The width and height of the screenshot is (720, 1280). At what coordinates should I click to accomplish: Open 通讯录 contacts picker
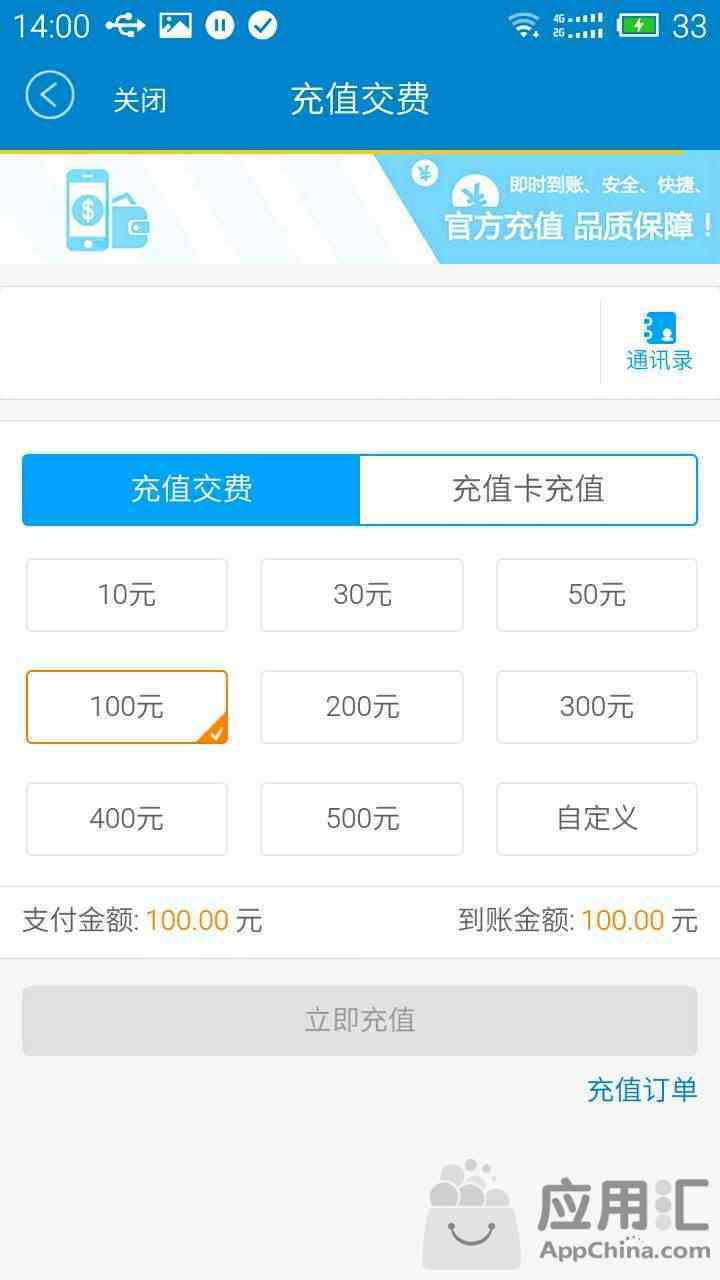point(659,342)
